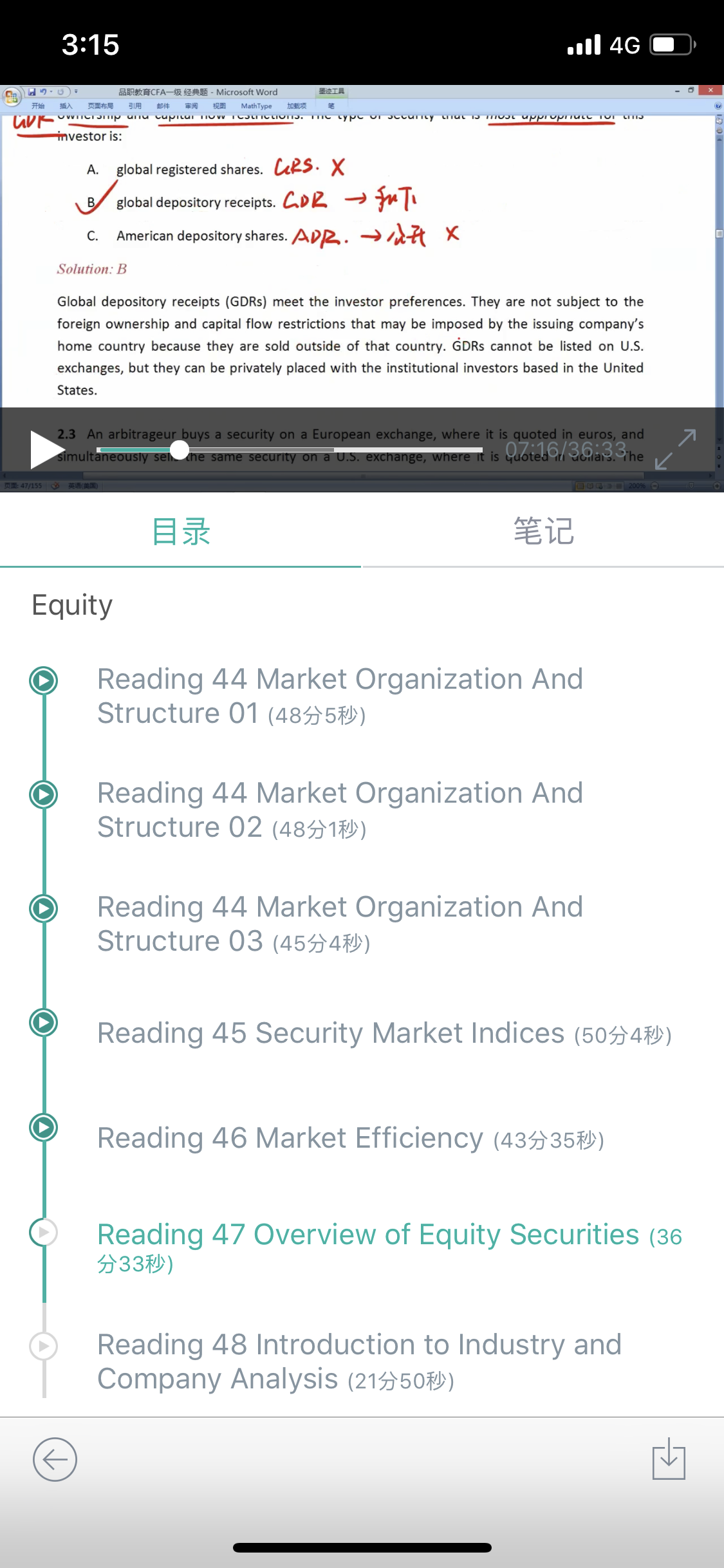Download the course with the download icon
The width and height of the screenshot is (724, 1568).
669,1459
